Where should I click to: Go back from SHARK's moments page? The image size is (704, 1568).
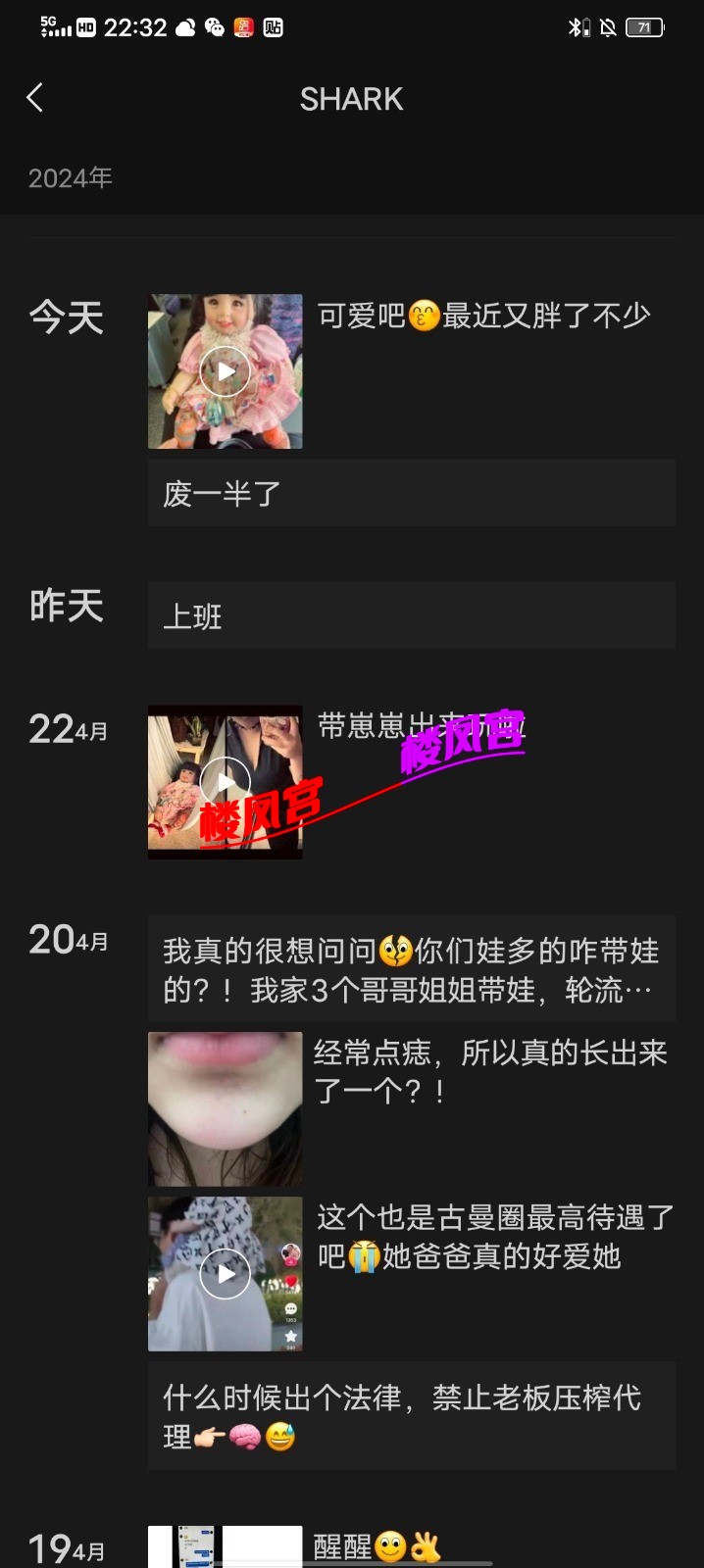pos(35,98)
